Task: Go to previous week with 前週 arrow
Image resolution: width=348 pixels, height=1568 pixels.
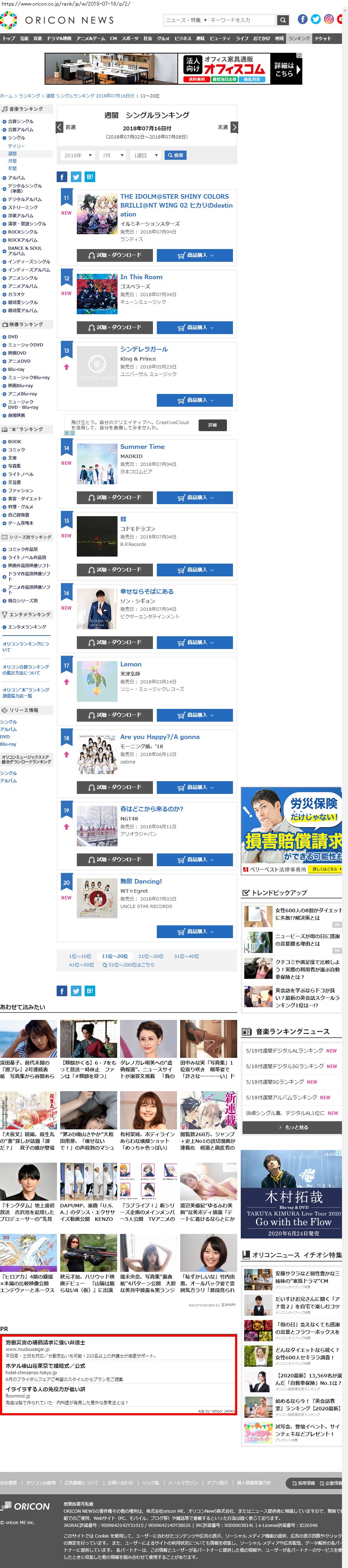Action: click(x=59, y=127)
